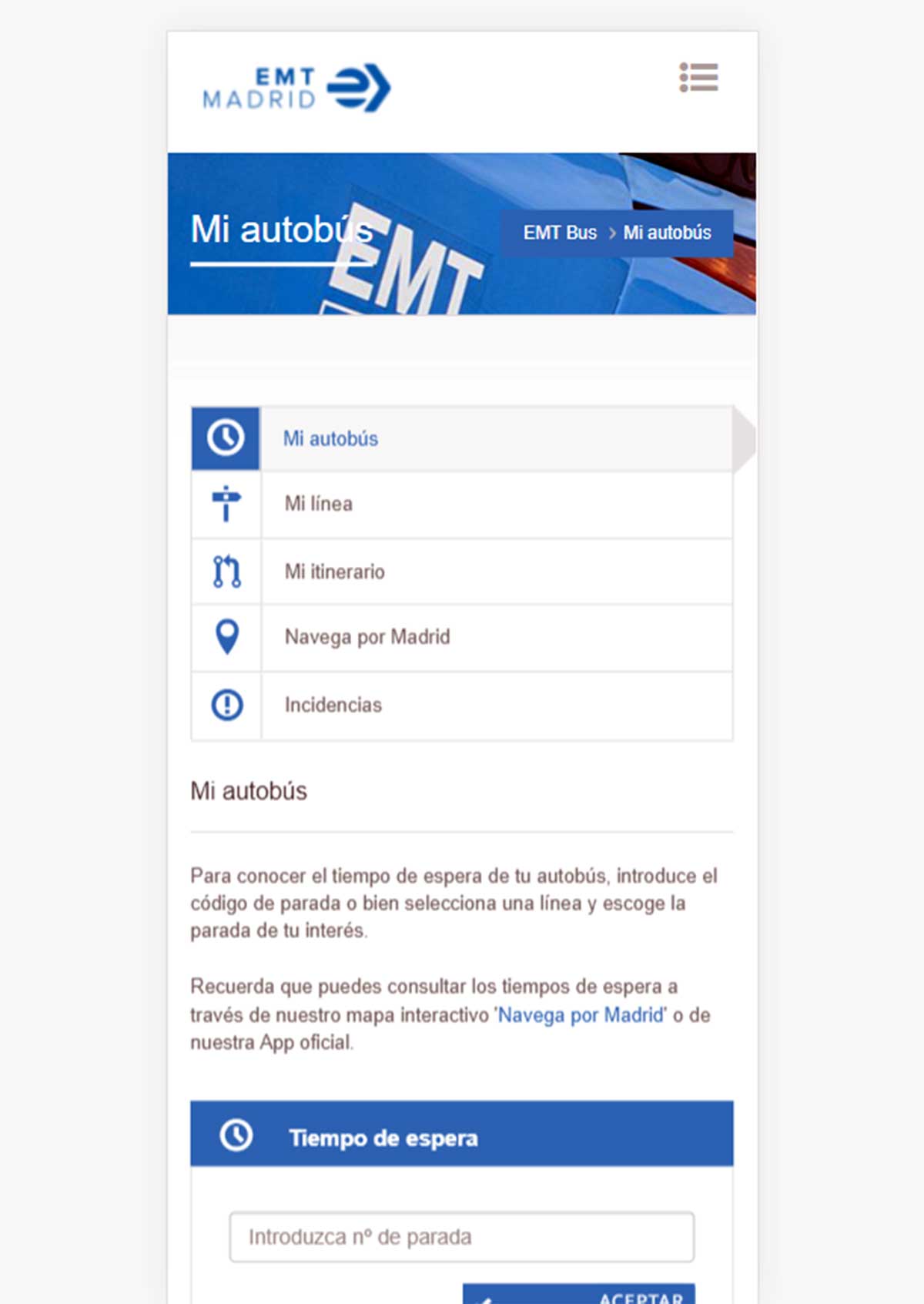Open the Incidencias section

333,703
